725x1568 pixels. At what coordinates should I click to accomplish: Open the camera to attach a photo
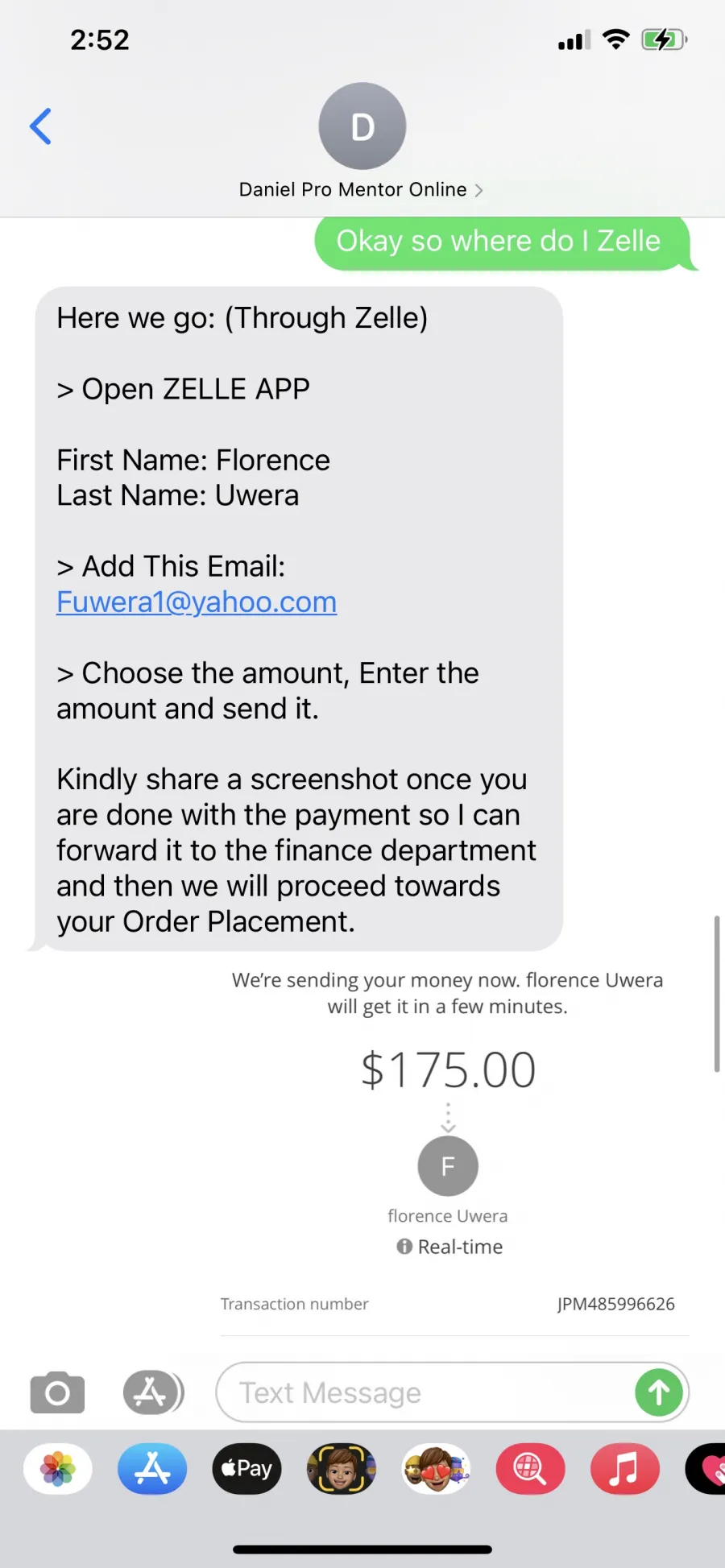click(x=57, y=1392)
